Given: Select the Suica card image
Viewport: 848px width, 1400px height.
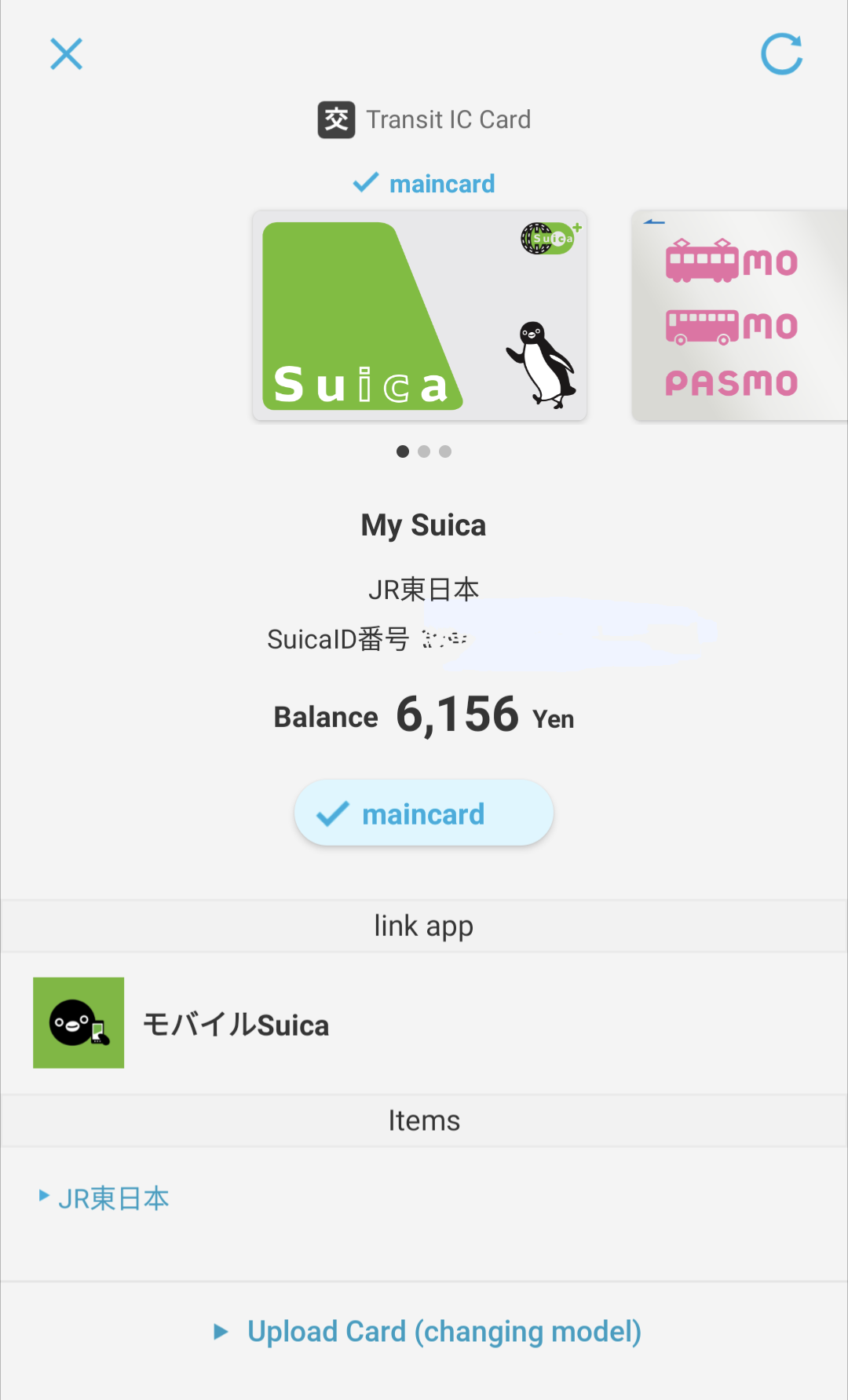Looking at the screenshot, I should pyautogui.click(x=419, y=316).
